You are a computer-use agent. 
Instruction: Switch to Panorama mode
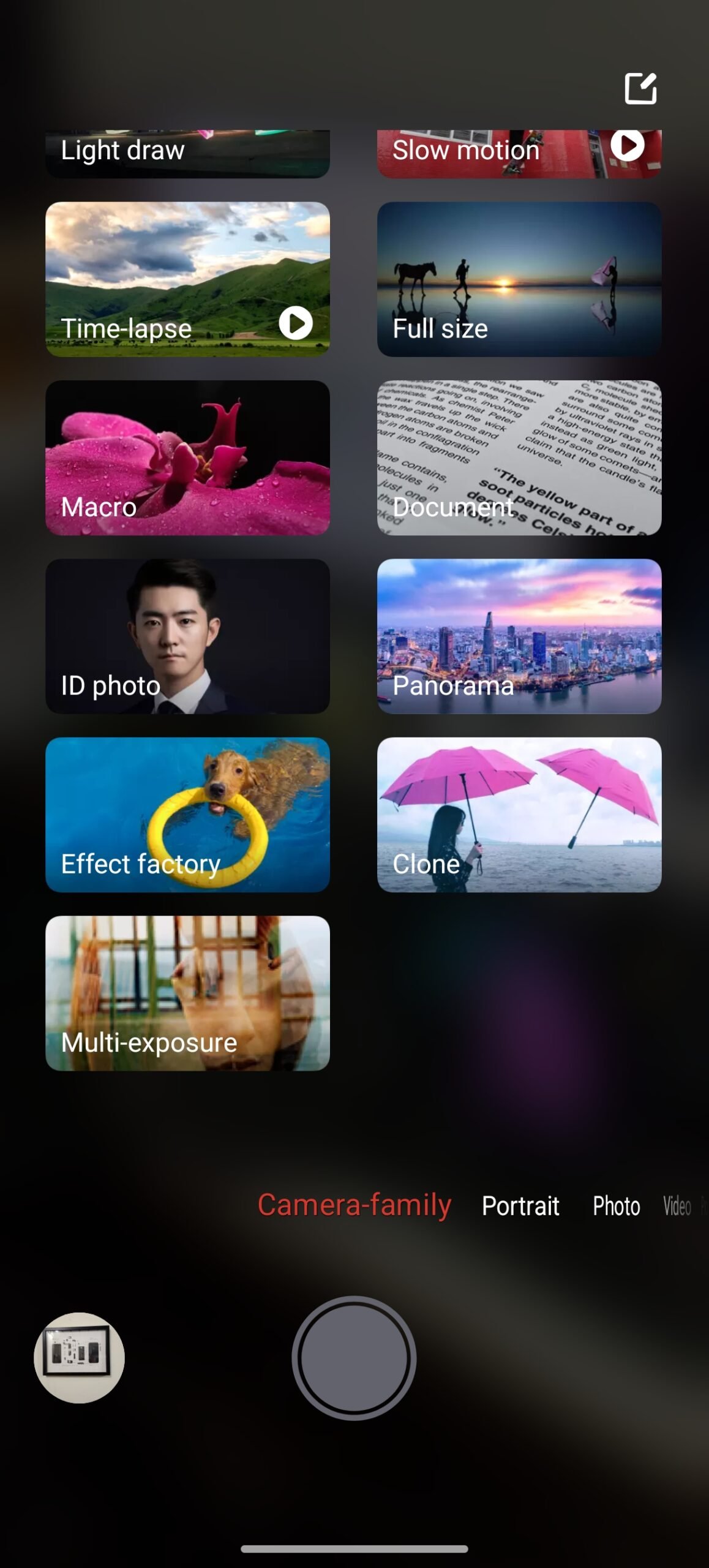[x=519, y=636]
